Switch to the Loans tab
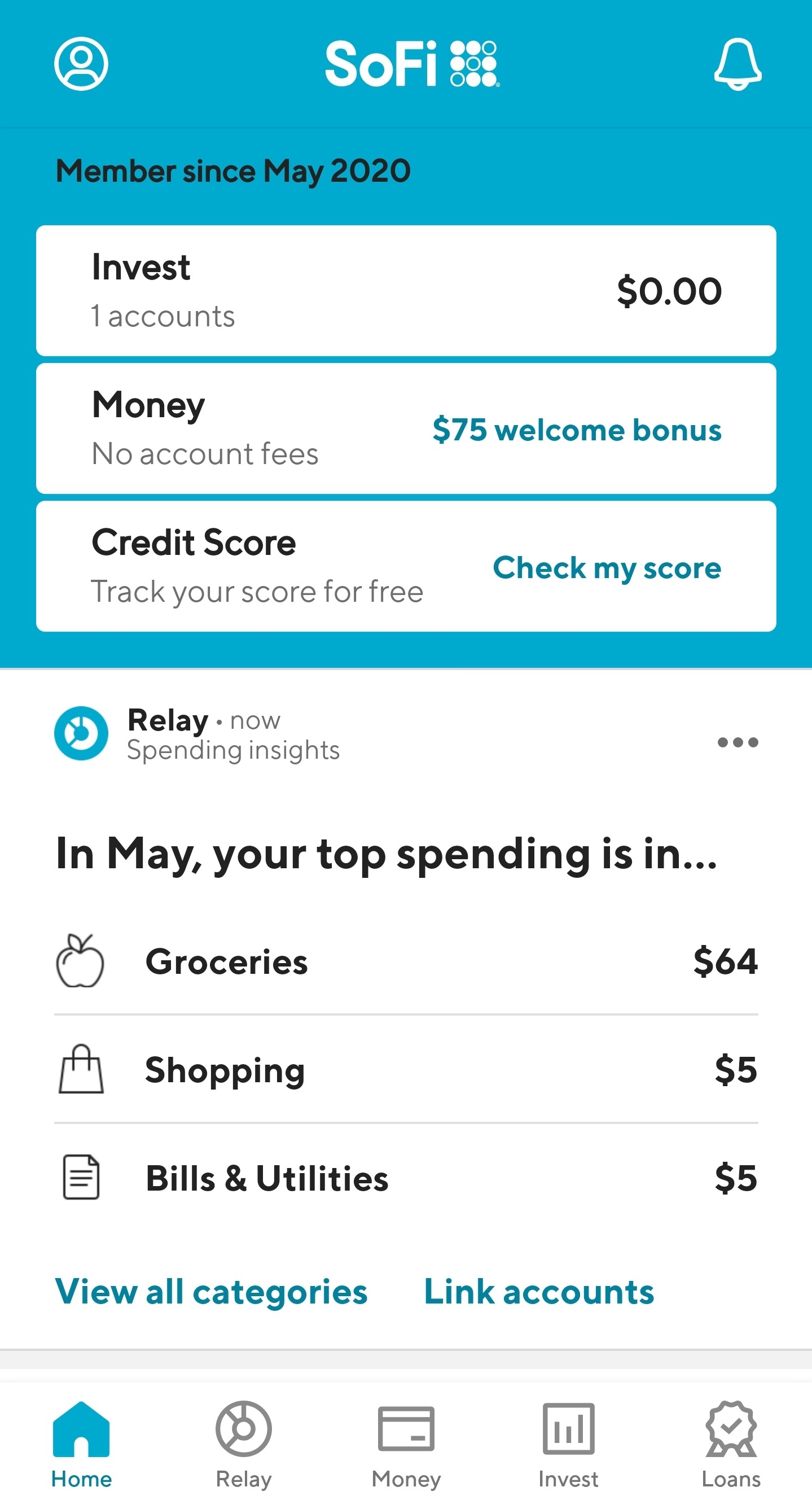The image size is (812, 1509). pyautogui.click(x=731, y=1445)
